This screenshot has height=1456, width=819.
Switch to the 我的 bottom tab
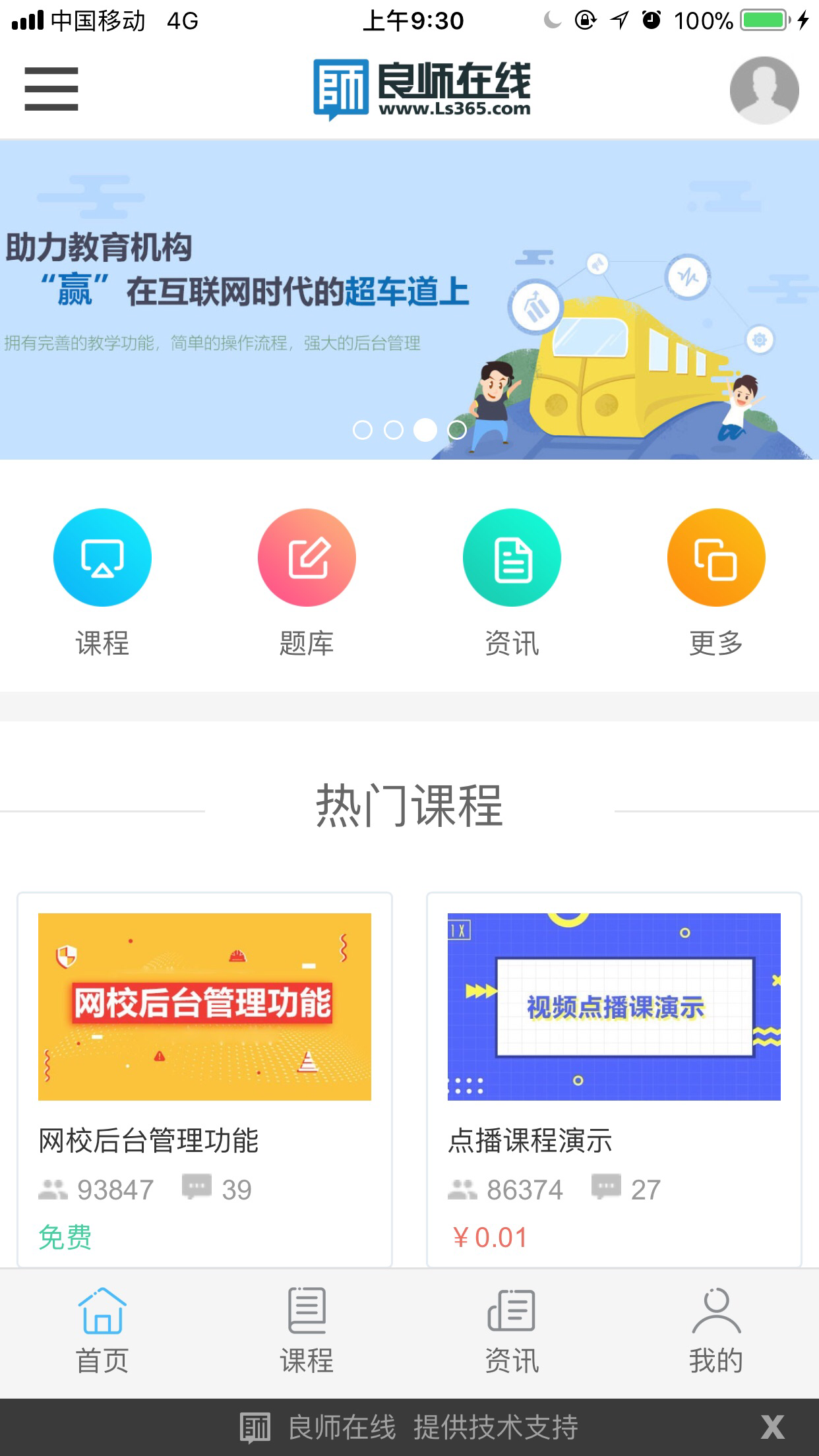click(716, 1331)
